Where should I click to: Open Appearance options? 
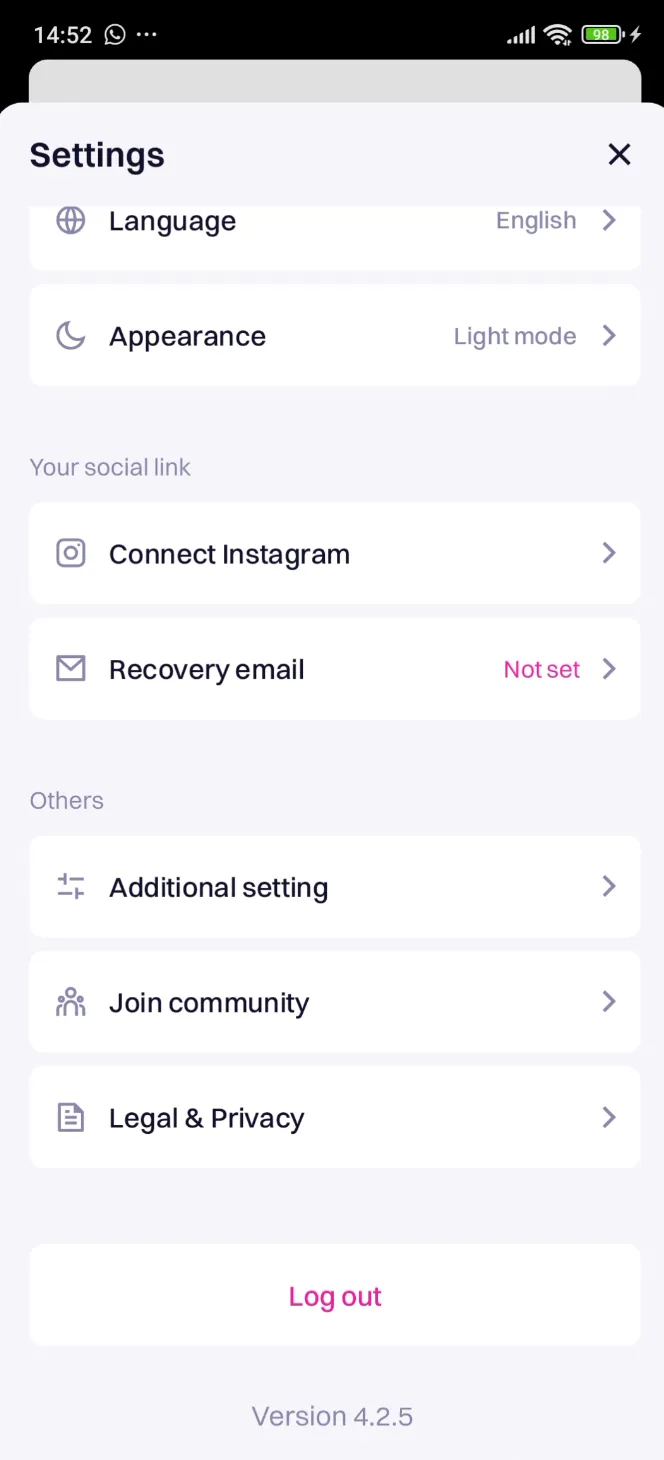[x=334, y=336]
